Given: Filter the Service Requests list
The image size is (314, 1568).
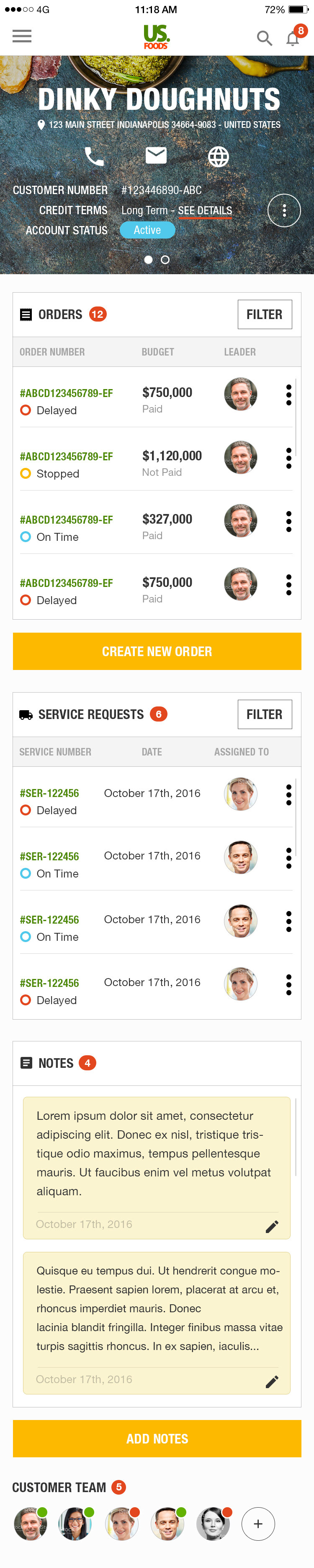Looking at the screenshot, I should click(x=264, y=714).
